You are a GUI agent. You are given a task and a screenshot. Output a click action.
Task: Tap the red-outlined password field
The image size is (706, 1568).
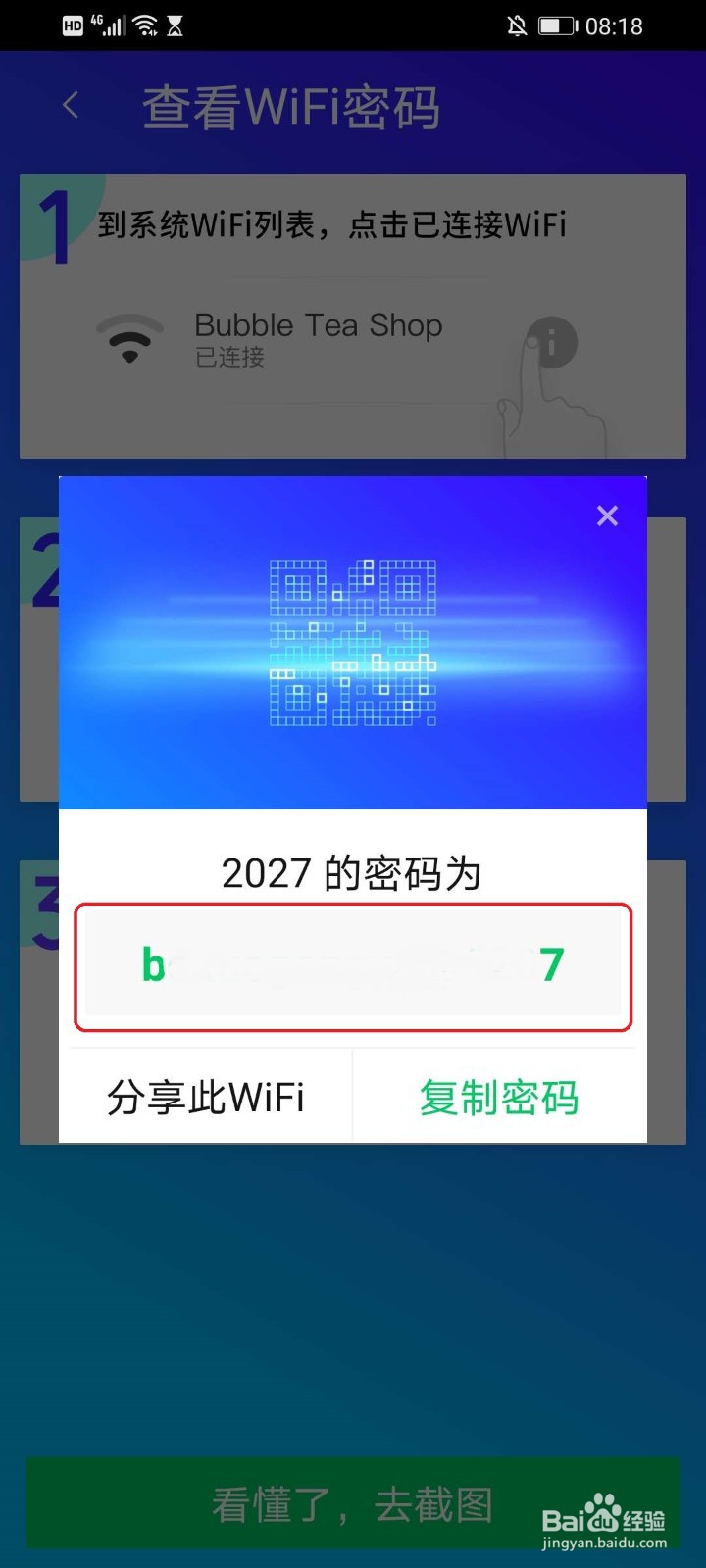pos(353,965)
